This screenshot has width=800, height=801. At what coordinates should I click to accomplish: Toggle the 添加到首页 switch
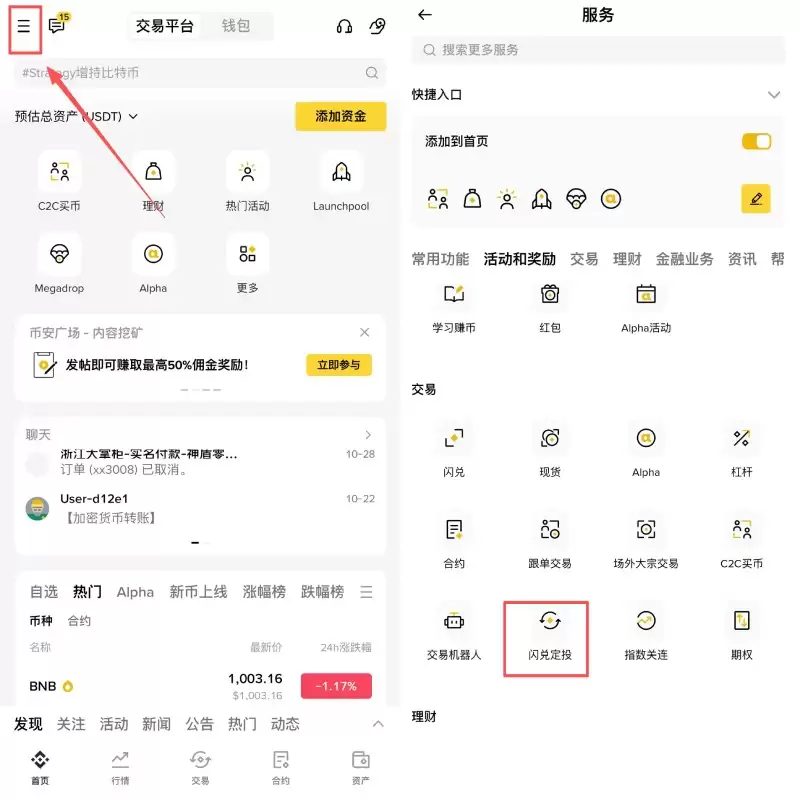coord(757,143)
